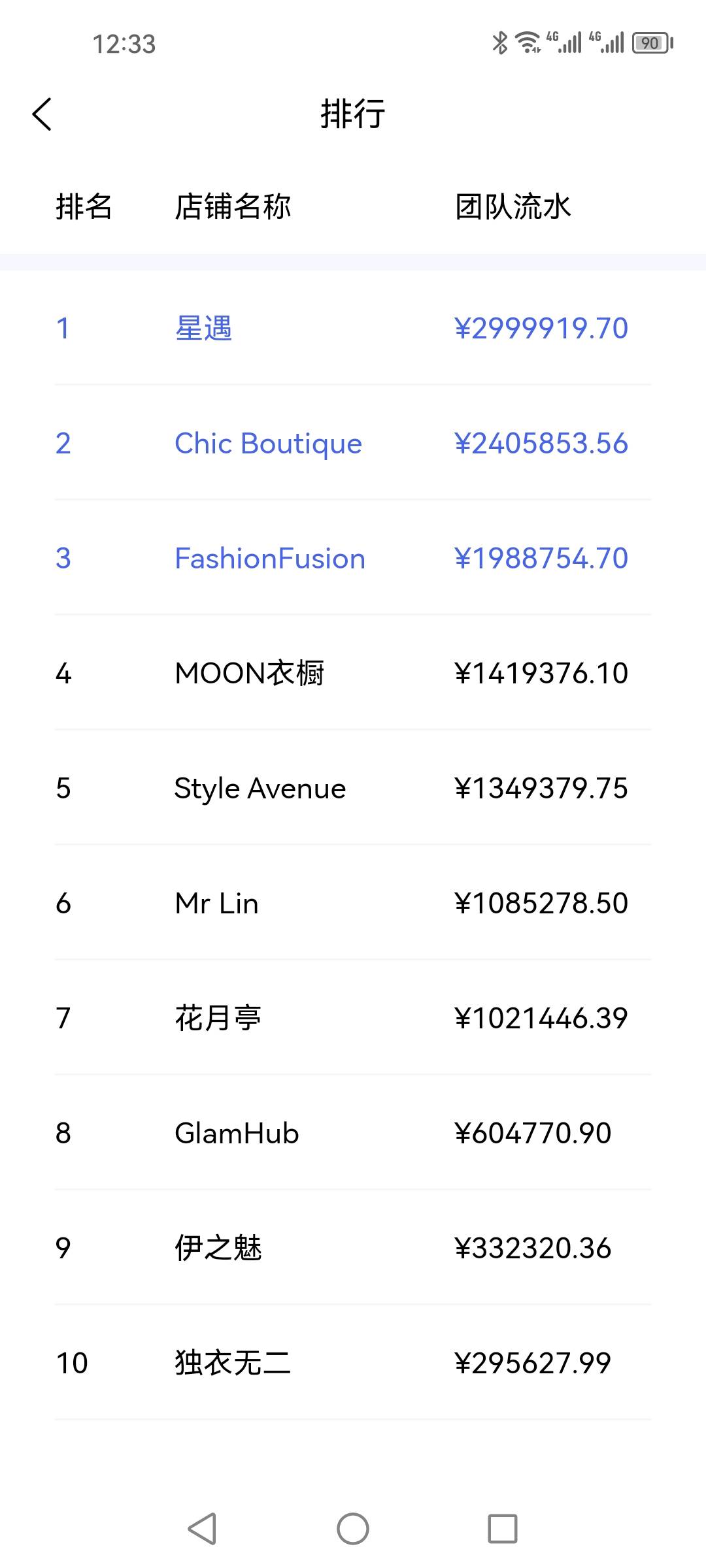The width and height of the screenshot is (706, 1568).
Task: Open the system home screen
Action: pos(353,1529)
